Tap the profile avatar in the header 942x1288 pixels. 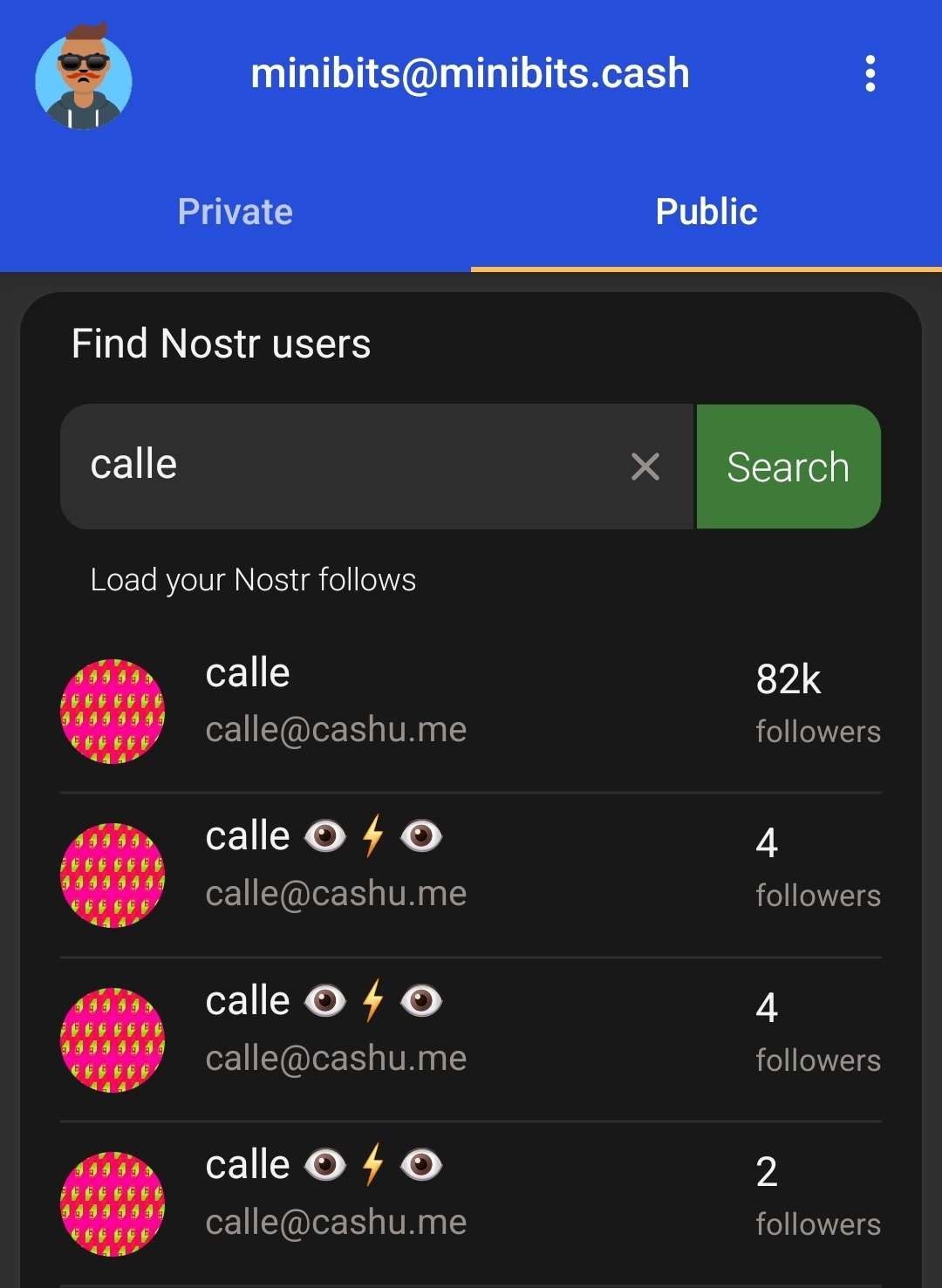click(84, 79)
